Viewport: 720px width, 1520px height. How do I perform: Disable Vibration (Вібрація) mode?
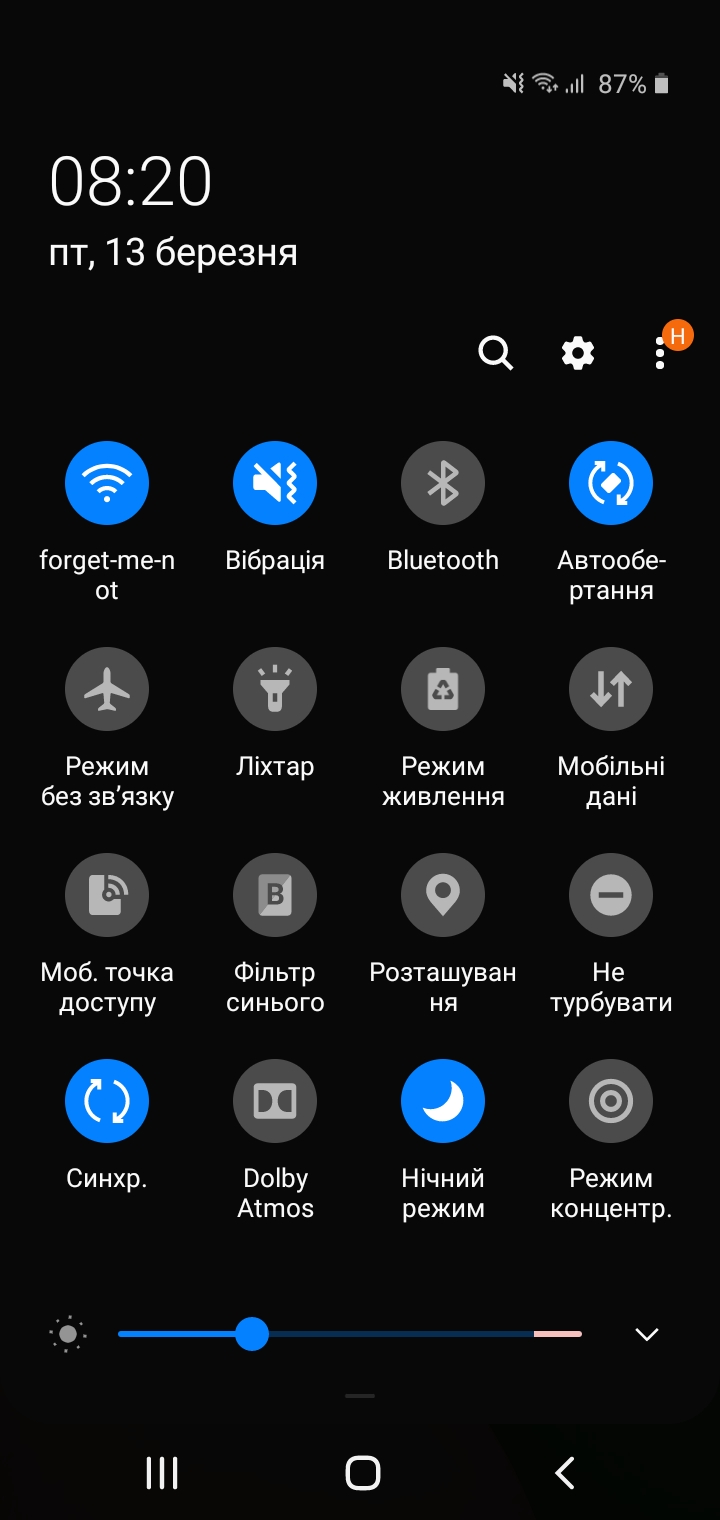[275, 482]
